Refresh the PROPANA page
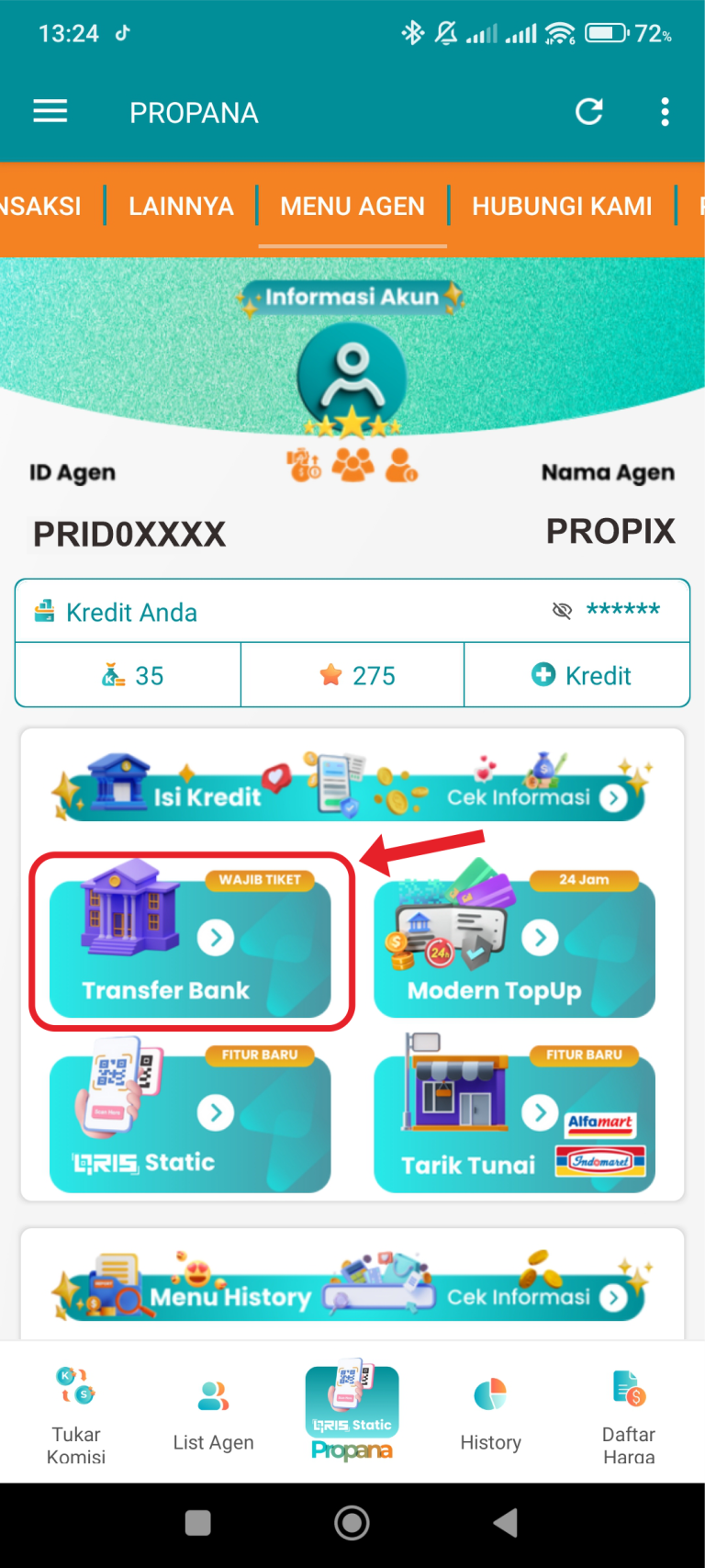 (588, 112)
